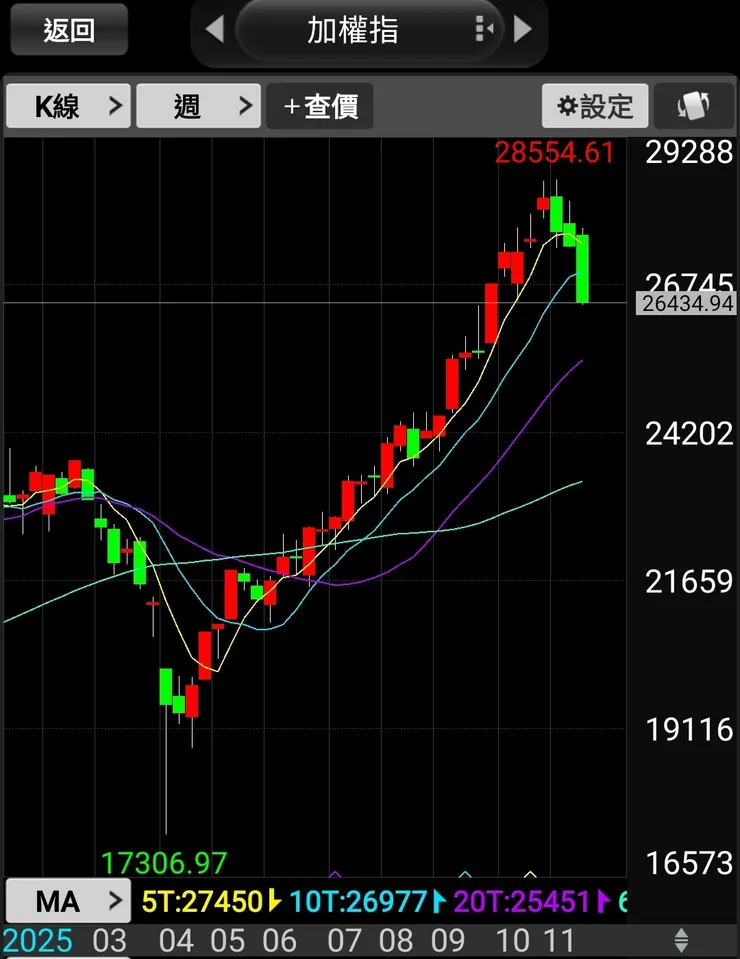
Task: Tap the 返回 back button
Action: point(69,30)
